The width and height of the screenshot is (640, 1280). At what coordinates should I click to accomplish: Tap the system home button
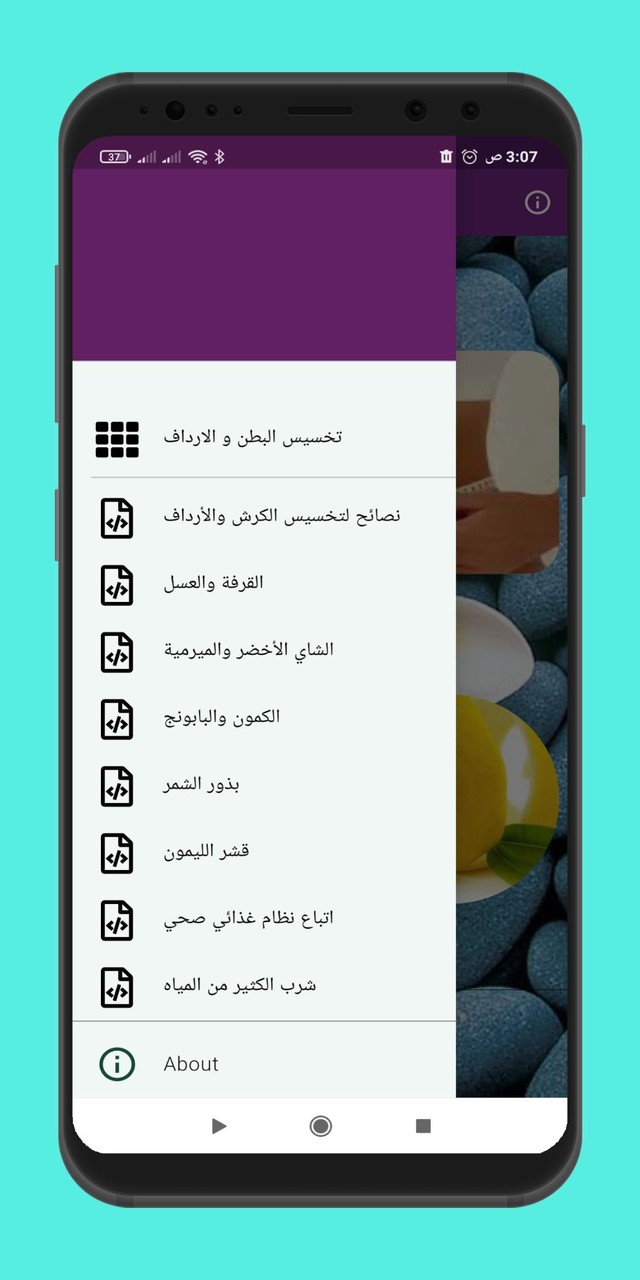pos(321,1126)
